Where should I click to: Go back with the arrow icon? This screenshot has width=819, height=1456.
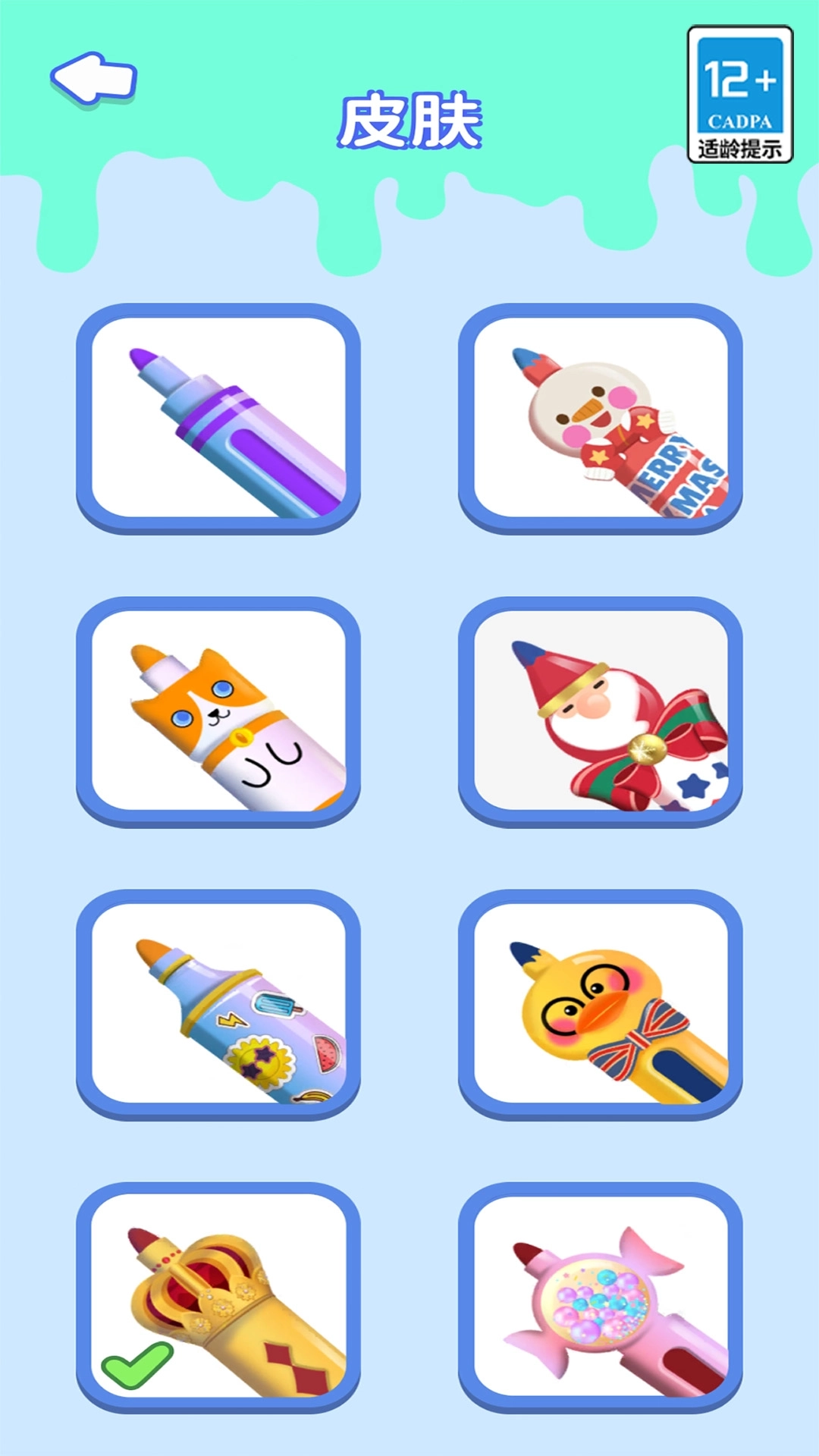coord(93,78)
